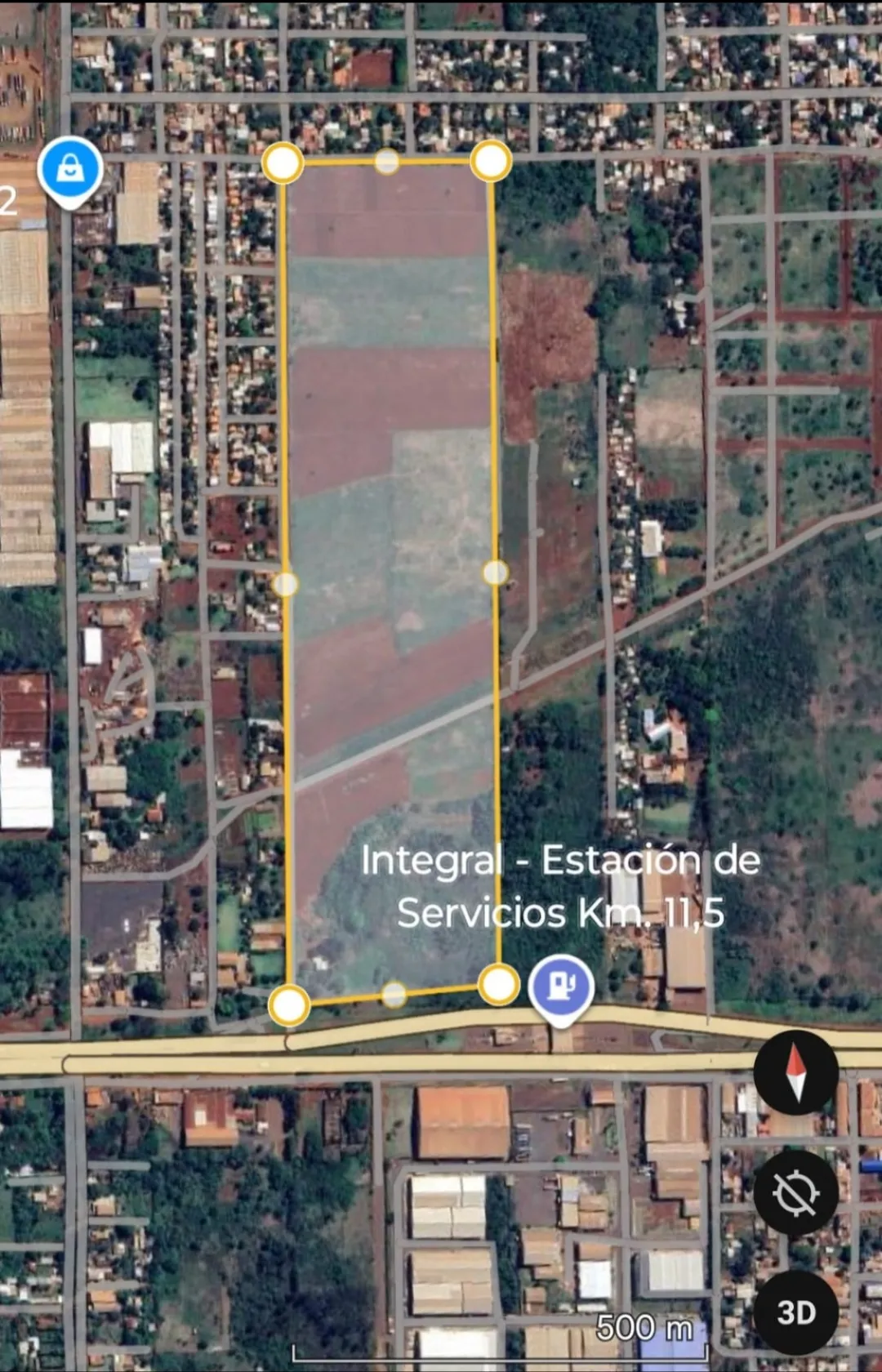882x1372 pixels.
Task: Center map on my location
Action: point(795,1193)
